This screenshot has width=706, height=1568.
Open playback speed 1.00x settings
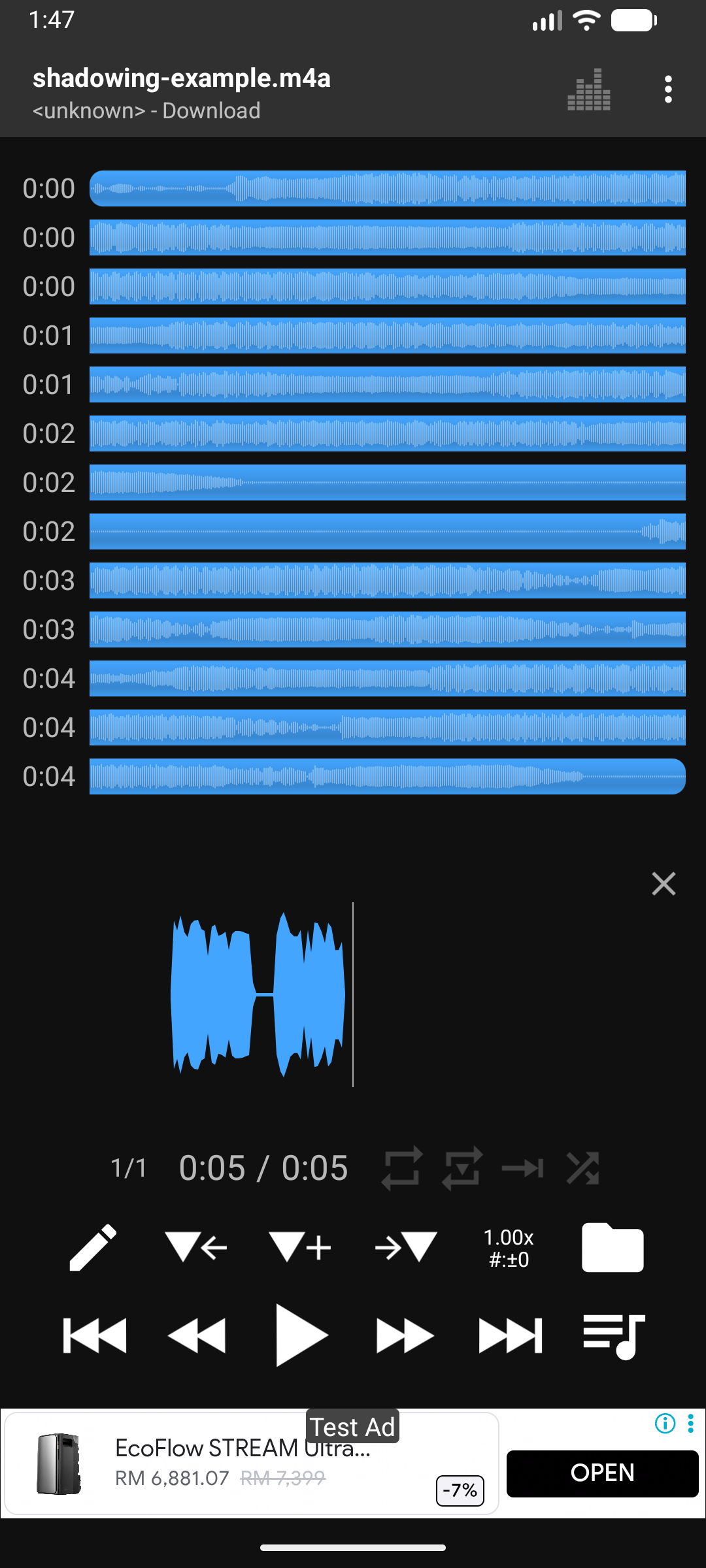tap(509, 1248)
